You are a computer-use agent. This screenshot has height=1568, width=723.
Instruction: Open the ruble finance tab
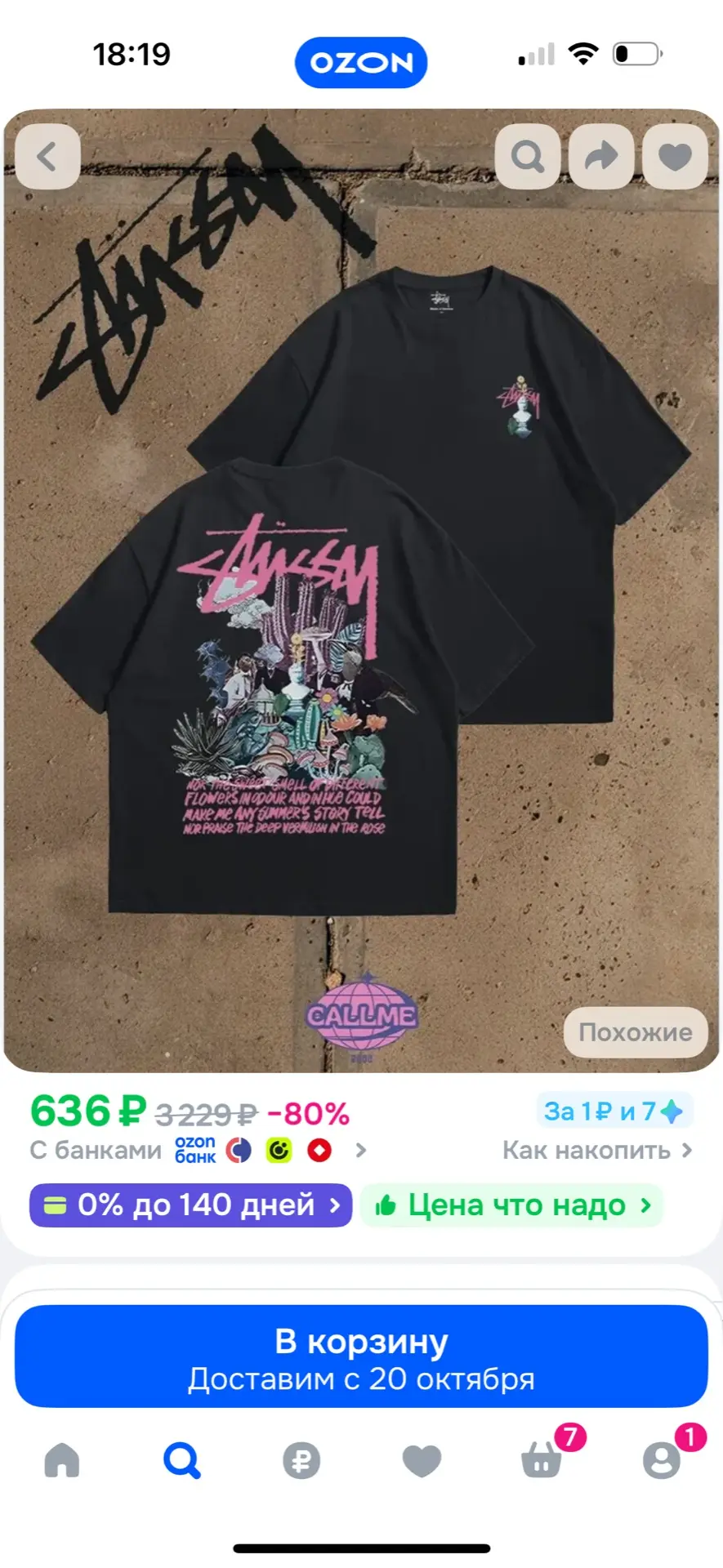click(301, 1460)
